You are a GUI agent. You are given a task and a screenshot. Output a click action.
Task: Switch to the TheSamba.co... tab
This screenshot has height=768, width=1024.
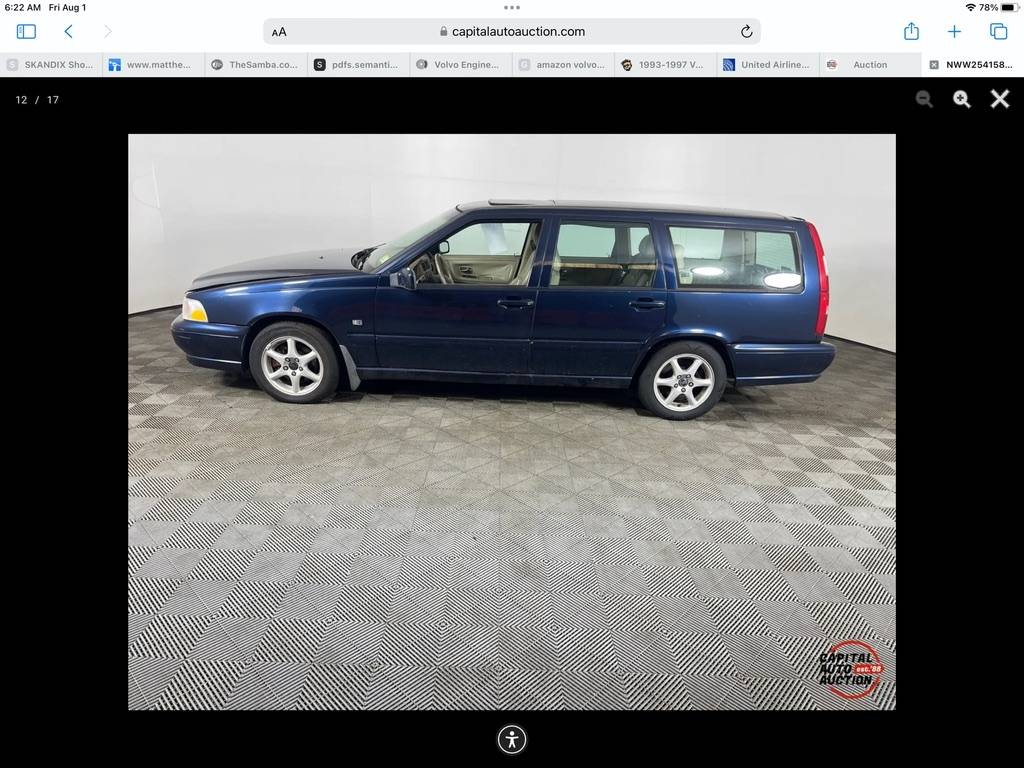pos(256,65)
